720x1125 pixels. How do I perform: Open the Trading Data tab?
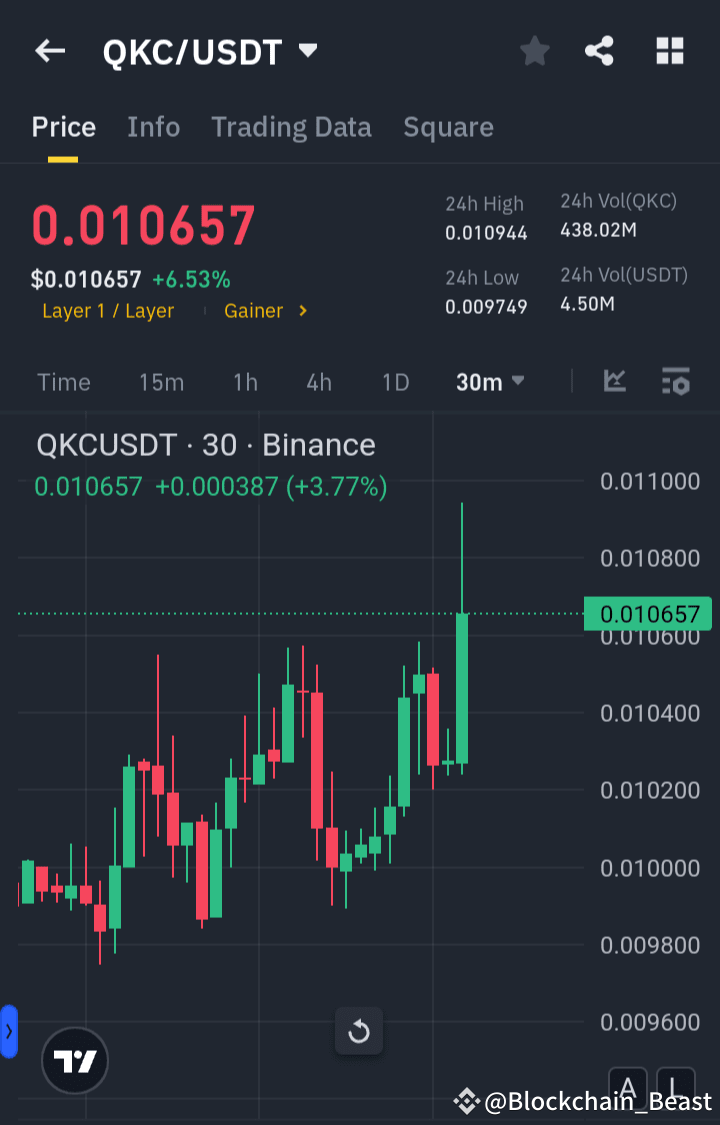(291, 127)
